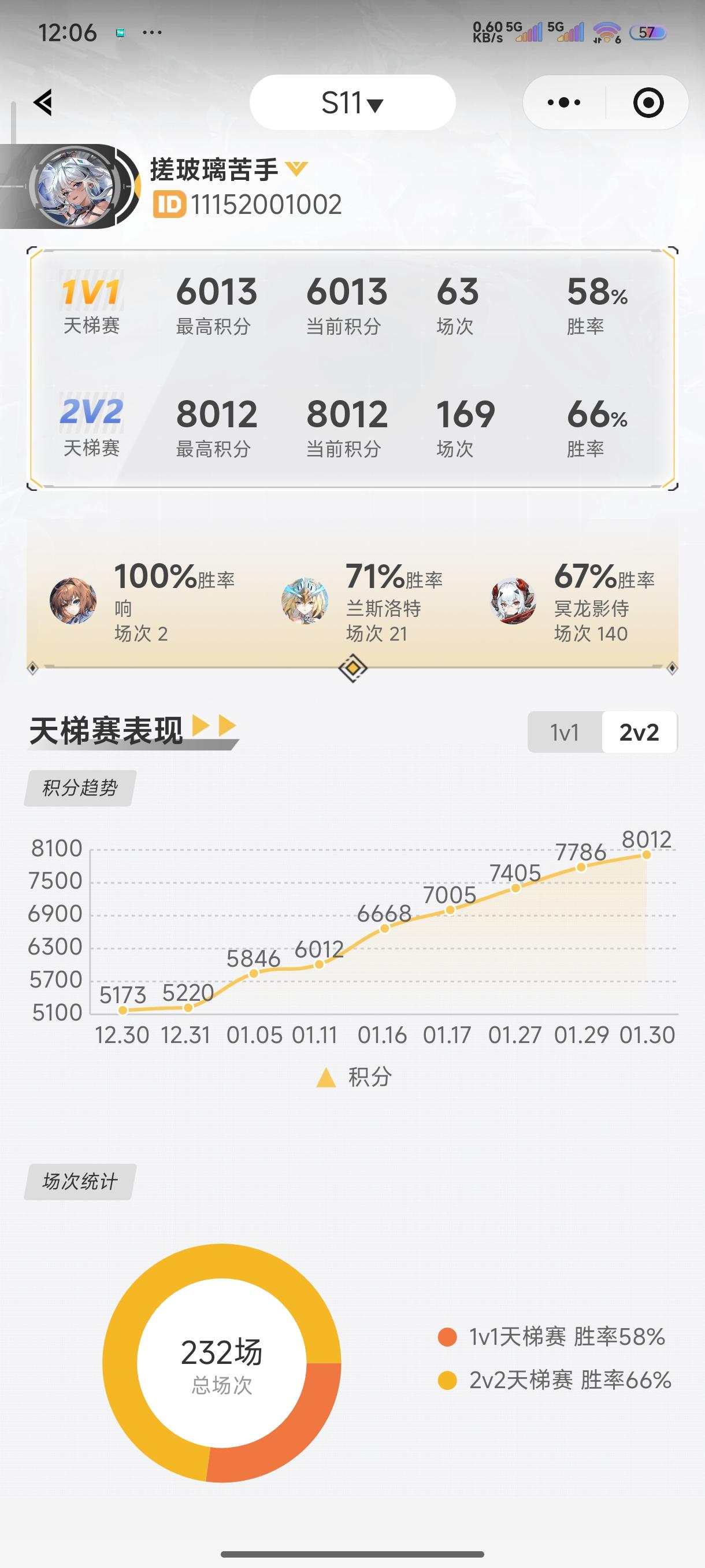Screen dimensions: 705x1568
Task: Close the mini program with the circle button
Action: 648,102
